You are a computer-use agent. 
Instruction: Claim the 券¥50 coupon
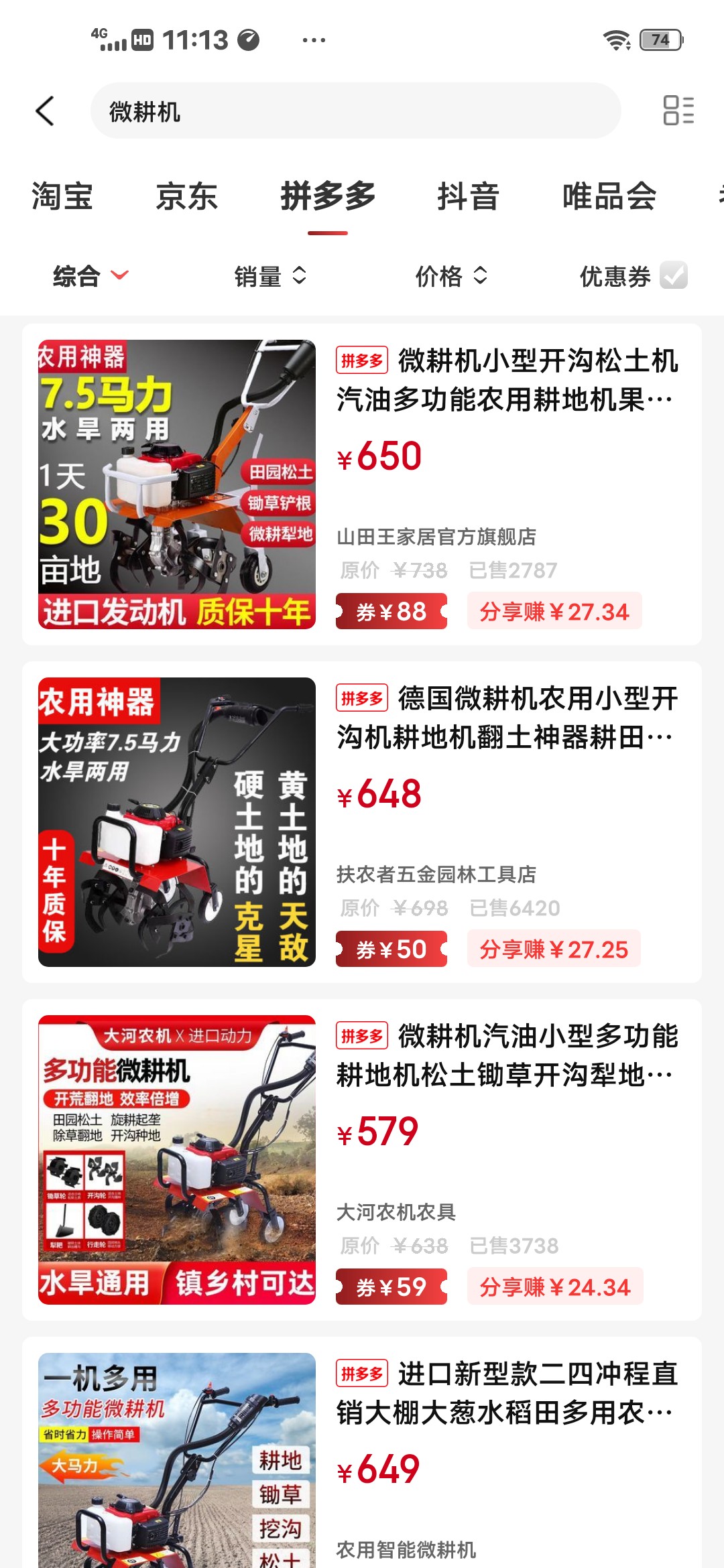click(391, 950)
